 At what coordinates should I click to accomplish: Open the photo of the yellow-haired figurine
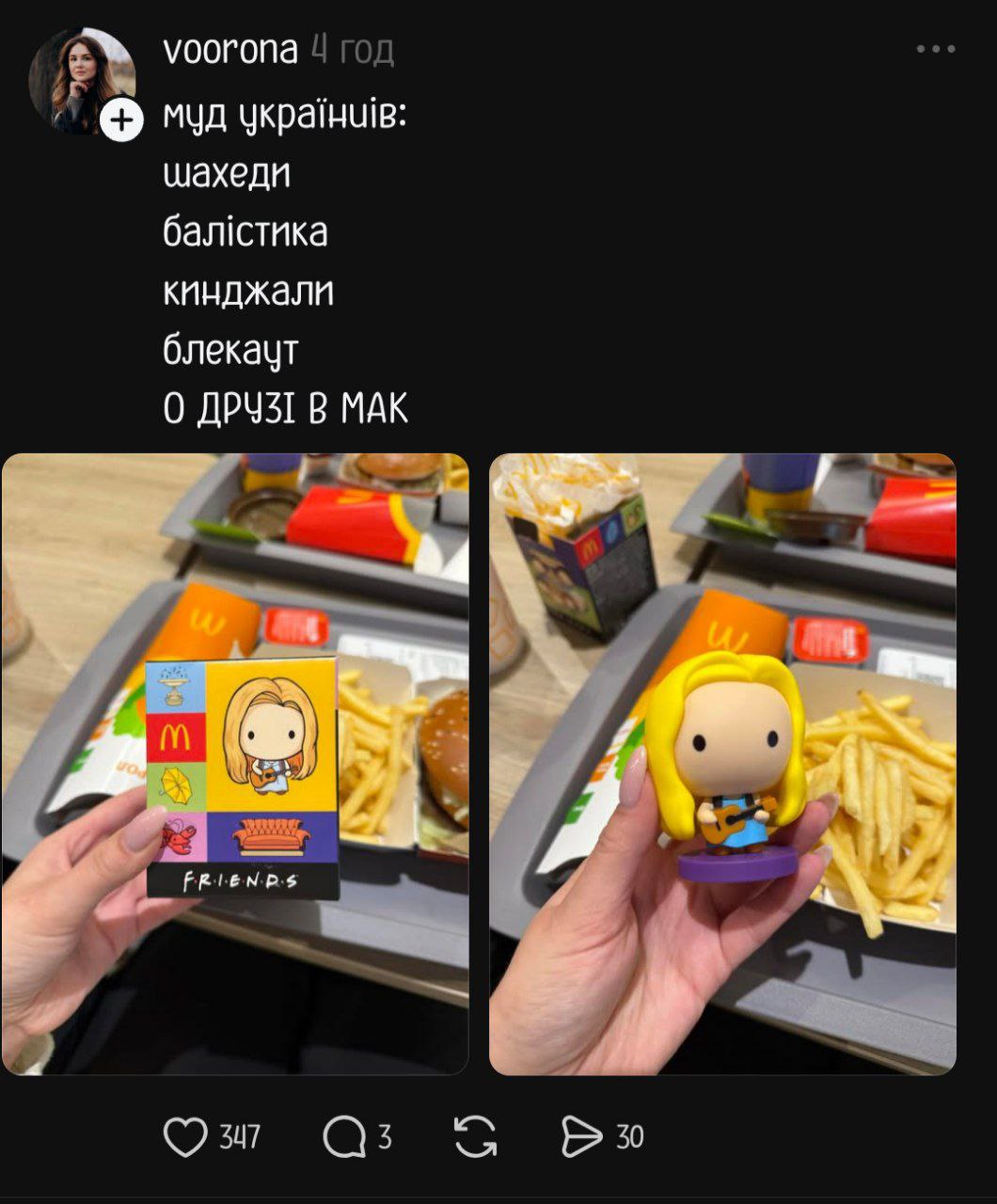tap(722, 764)
